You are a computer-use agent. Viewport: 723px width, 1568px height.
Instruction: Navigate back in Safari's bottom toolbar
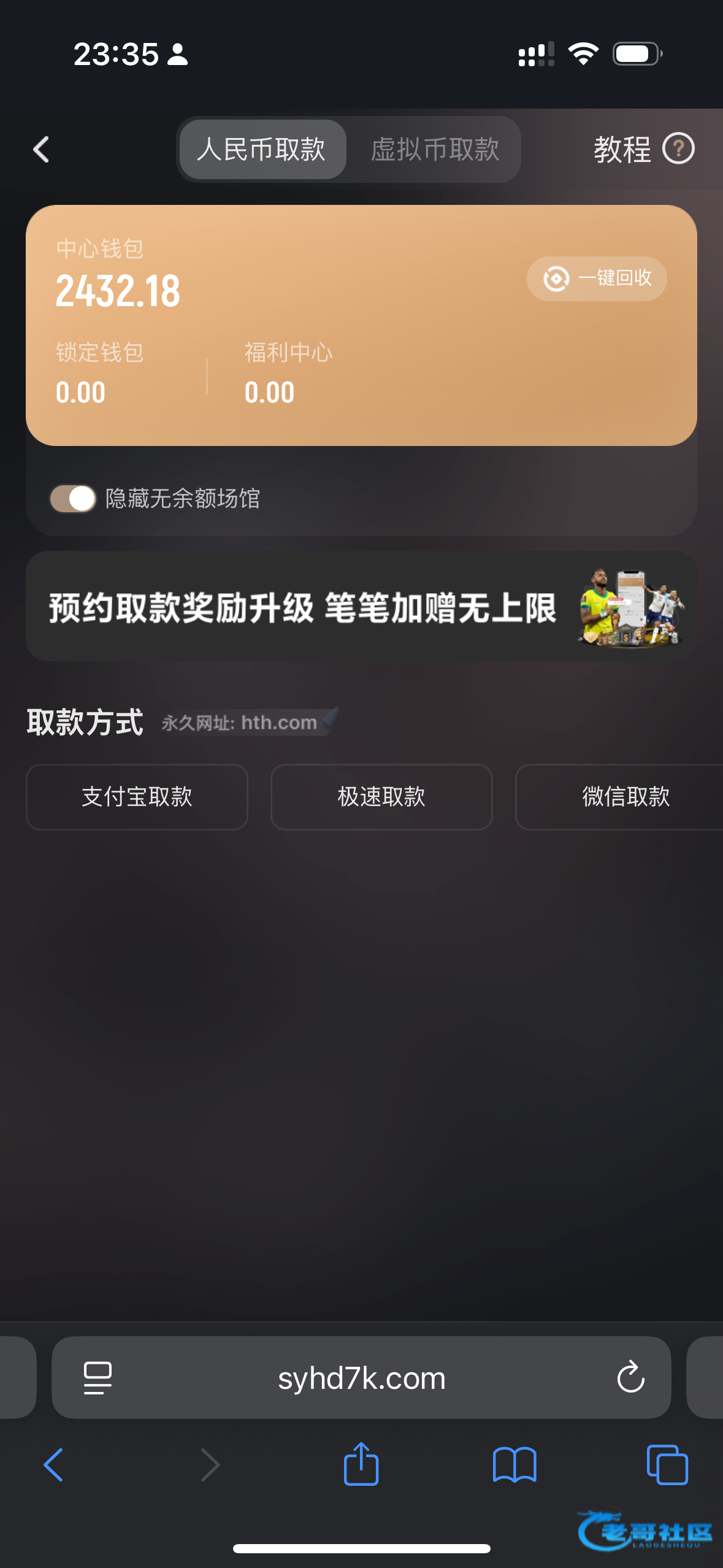pyautogui.click(x=54, y=1464)
